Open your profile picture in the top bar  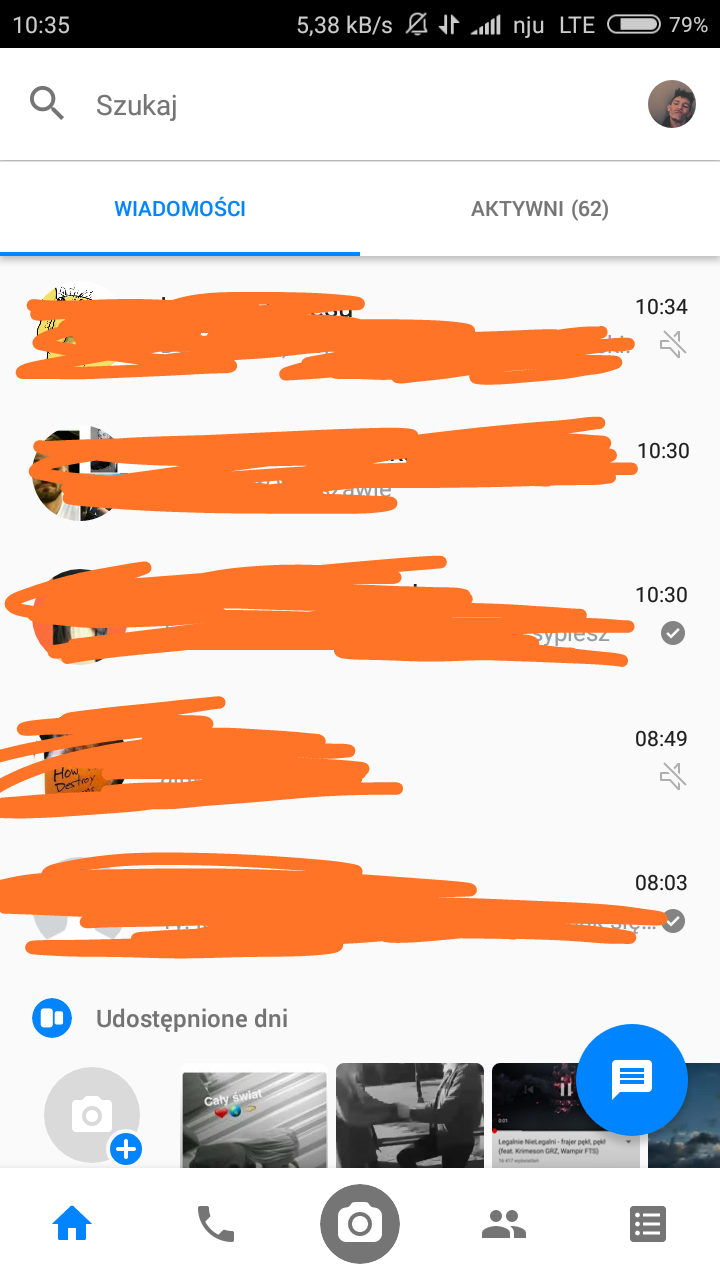[672, 105]
